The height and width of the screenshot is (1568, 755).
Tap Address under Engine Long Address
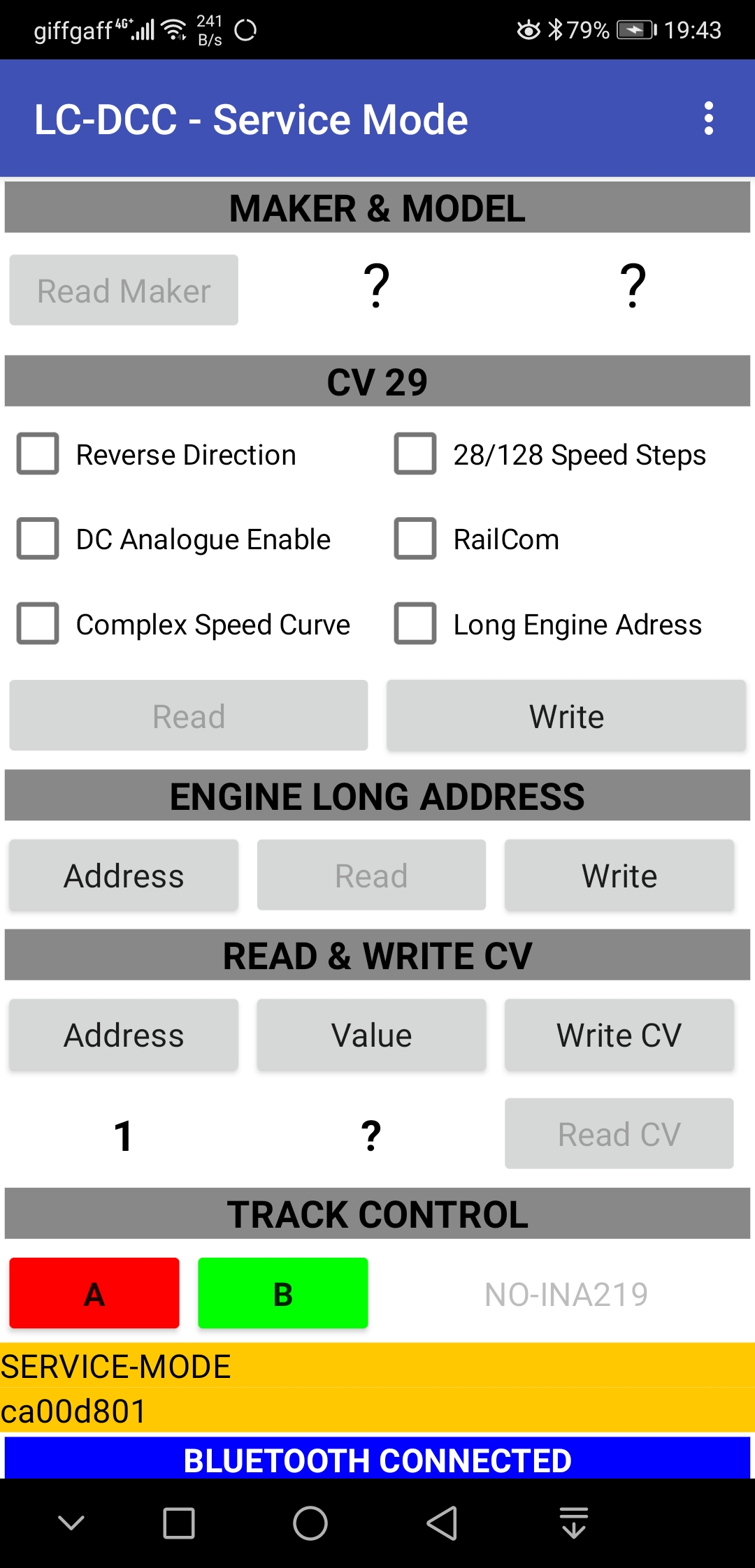(x=124, y=876)
